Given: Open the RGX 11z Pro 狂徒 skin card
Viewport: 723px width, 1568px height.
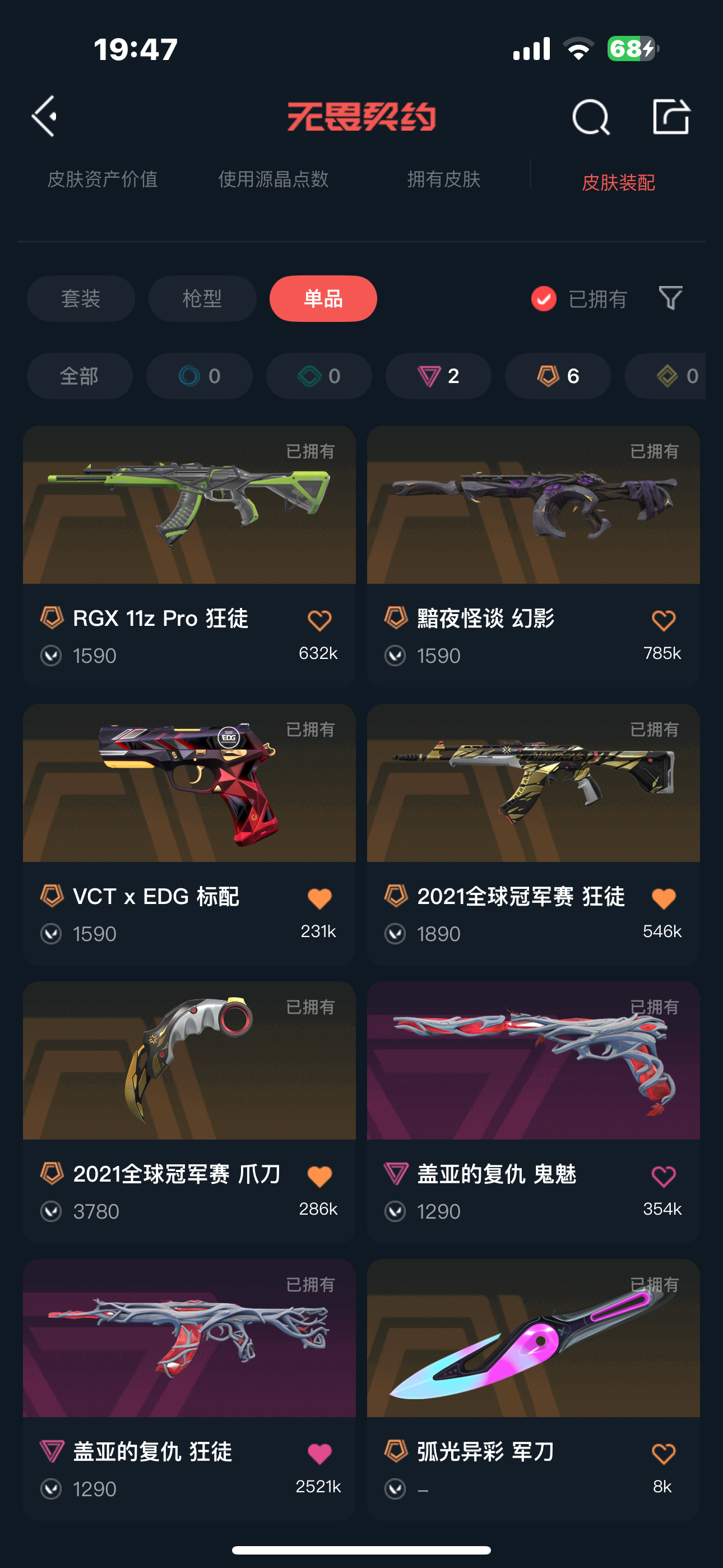Looking at the screenshot, I should pyautogui.click(x=189, y=556).
